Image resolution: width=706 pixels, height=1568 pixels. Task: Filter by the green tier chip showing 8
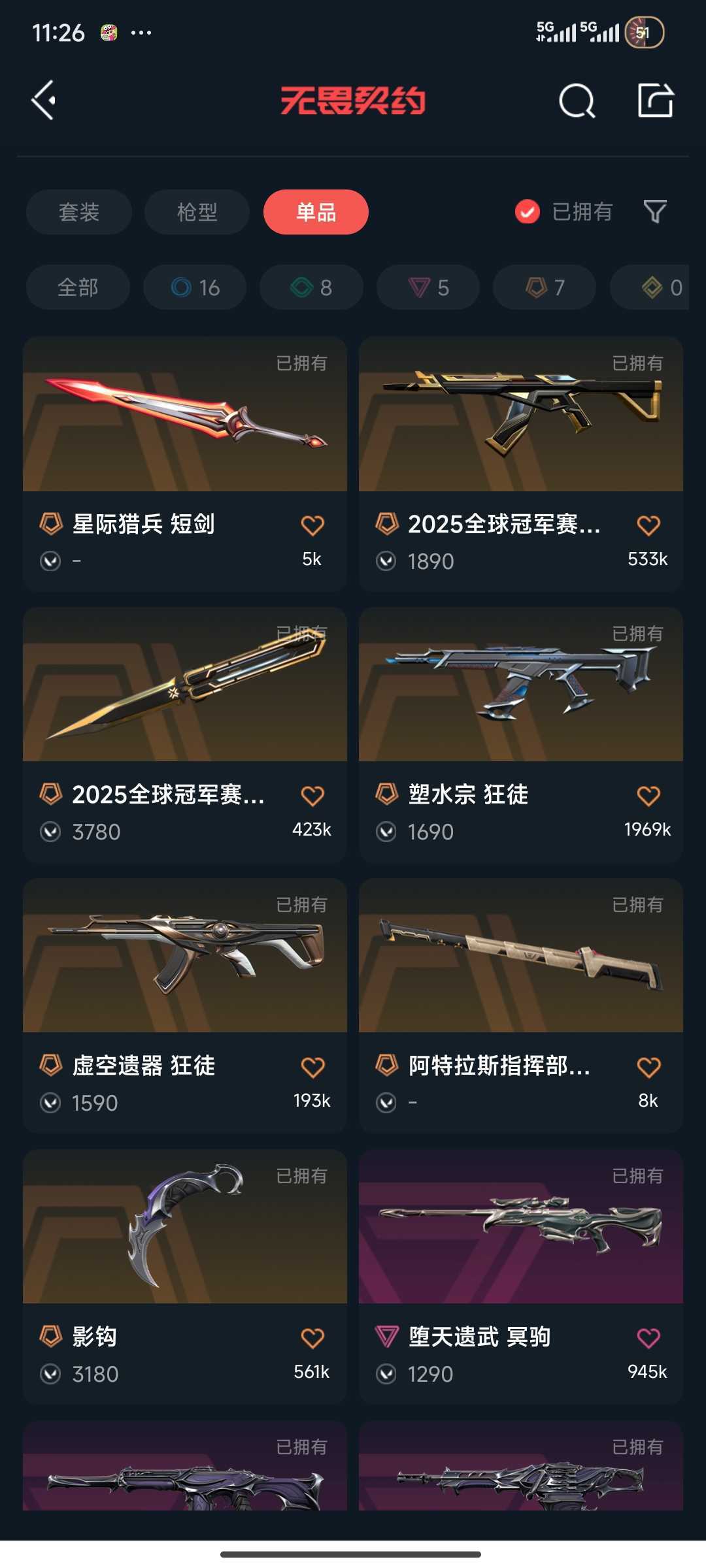(311, 287)
